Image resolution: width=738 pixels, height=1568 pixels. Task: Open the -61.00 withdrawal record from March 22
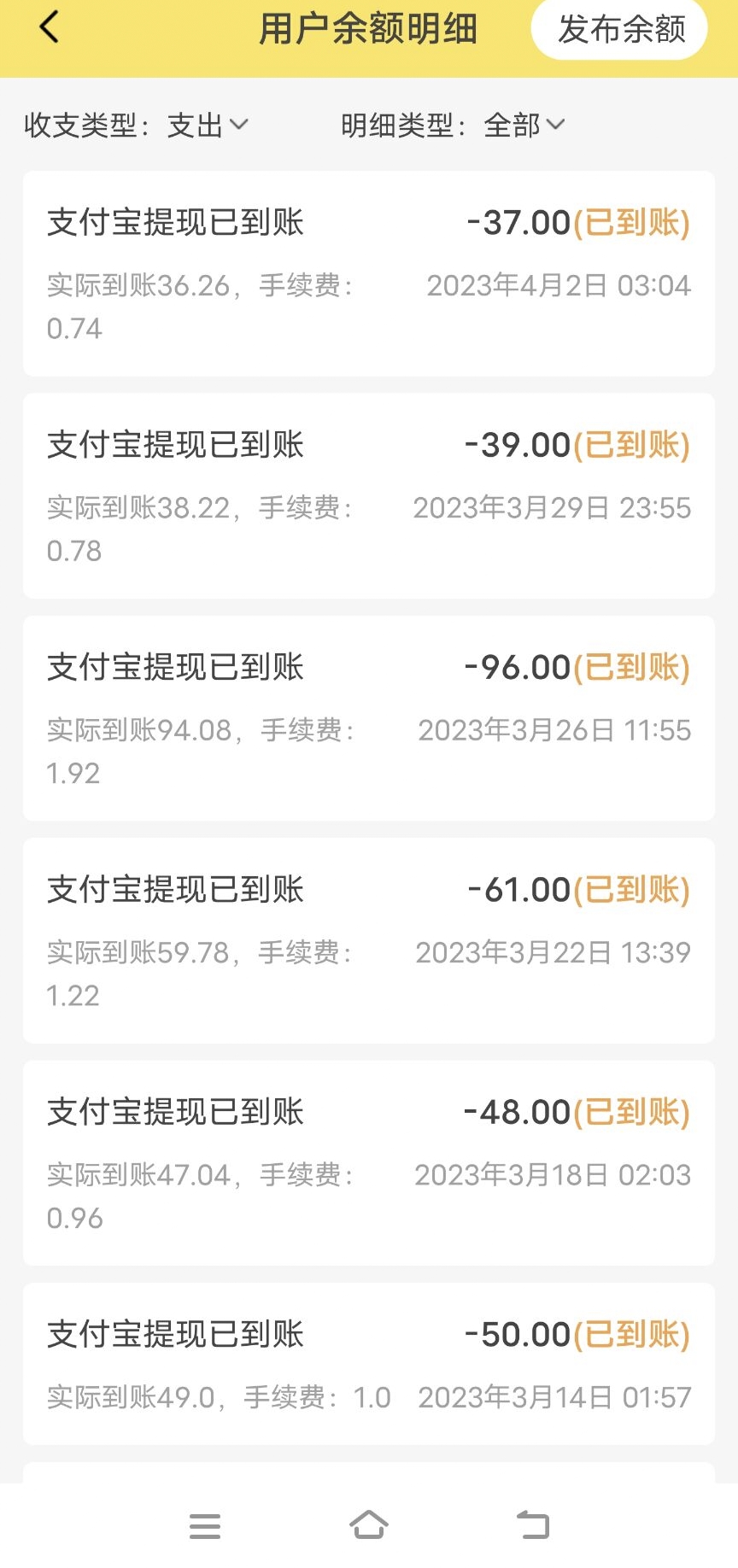coord(369,940)
